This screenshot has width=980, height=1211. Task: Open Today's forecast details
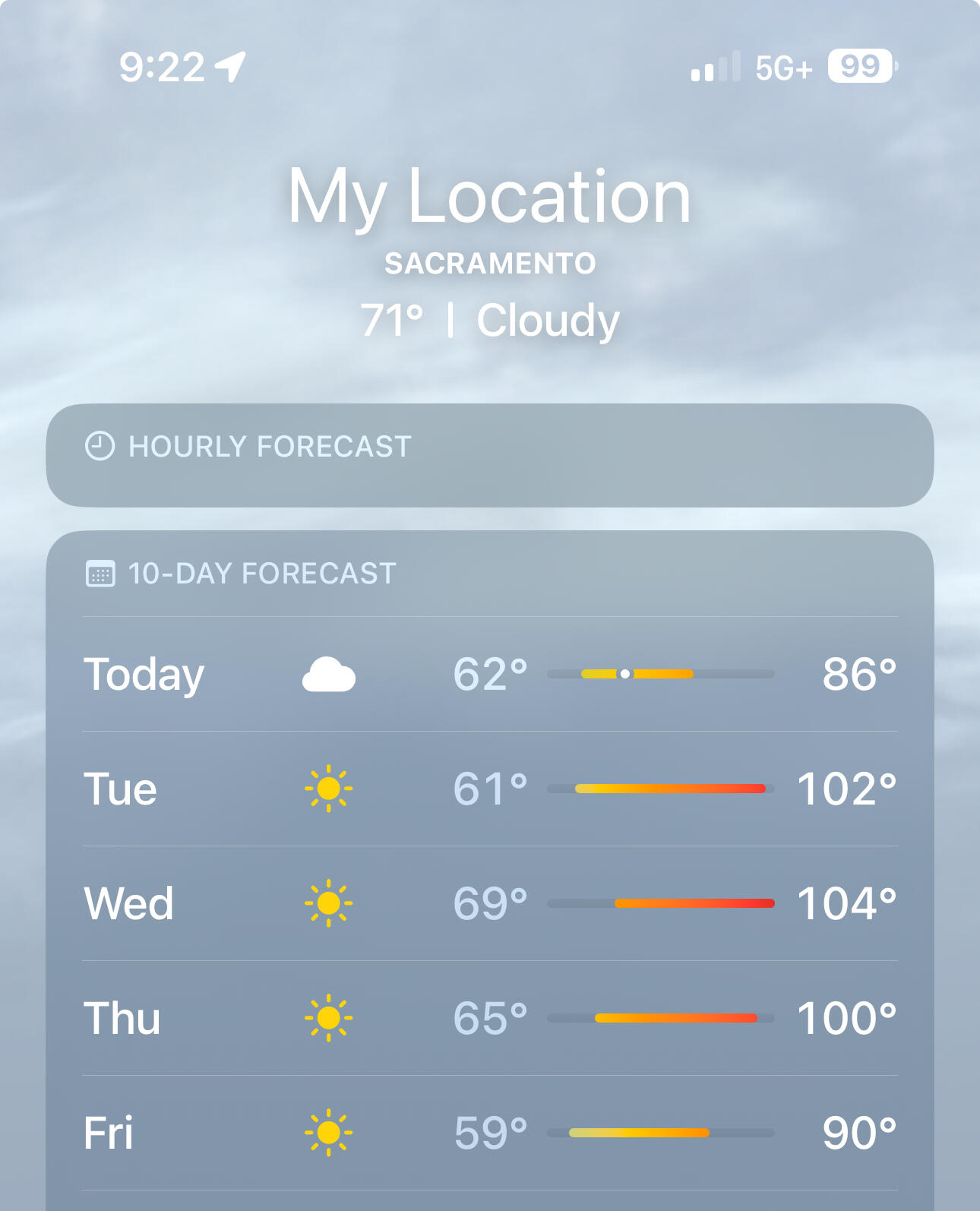pyautogui.click(x=489, y=674)
